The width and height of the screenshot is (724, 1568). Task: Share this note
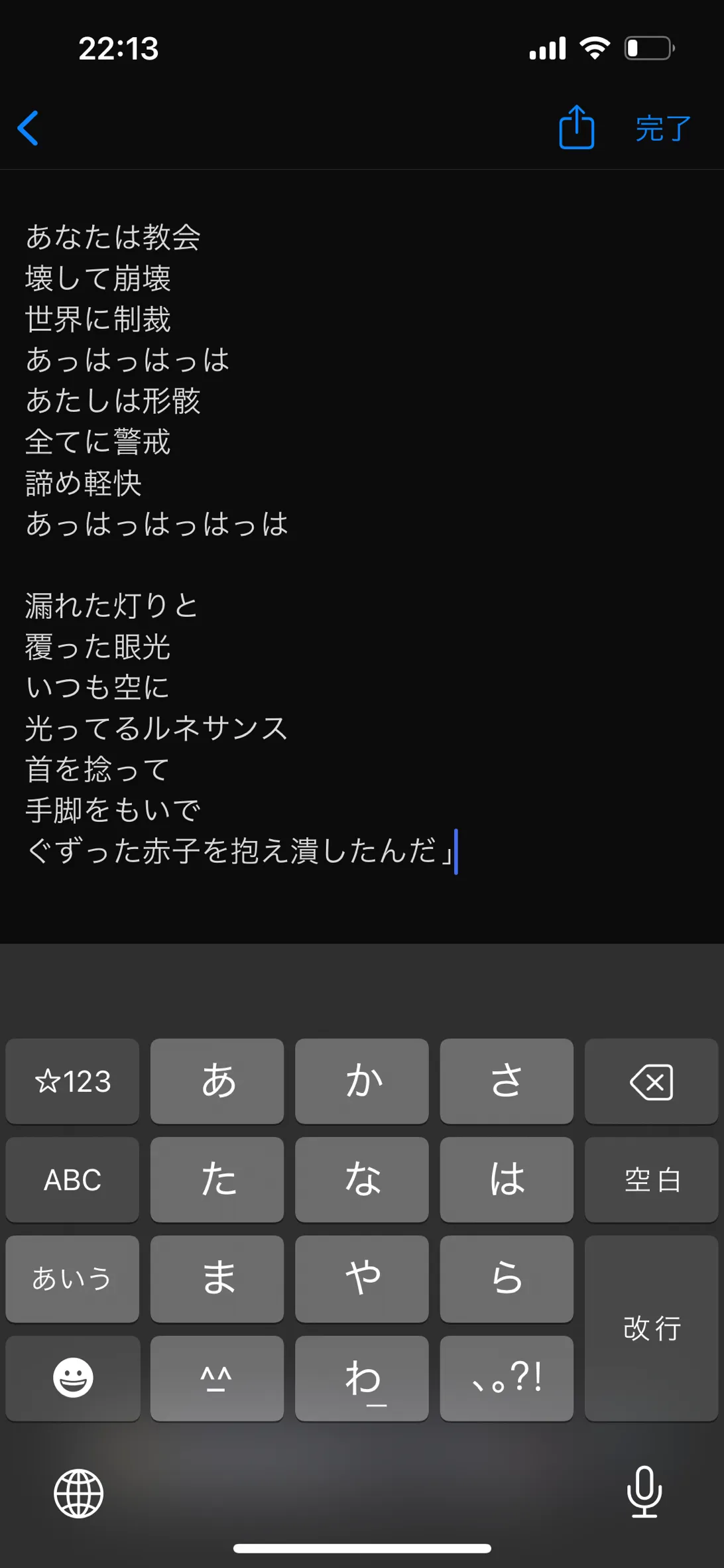576,127
